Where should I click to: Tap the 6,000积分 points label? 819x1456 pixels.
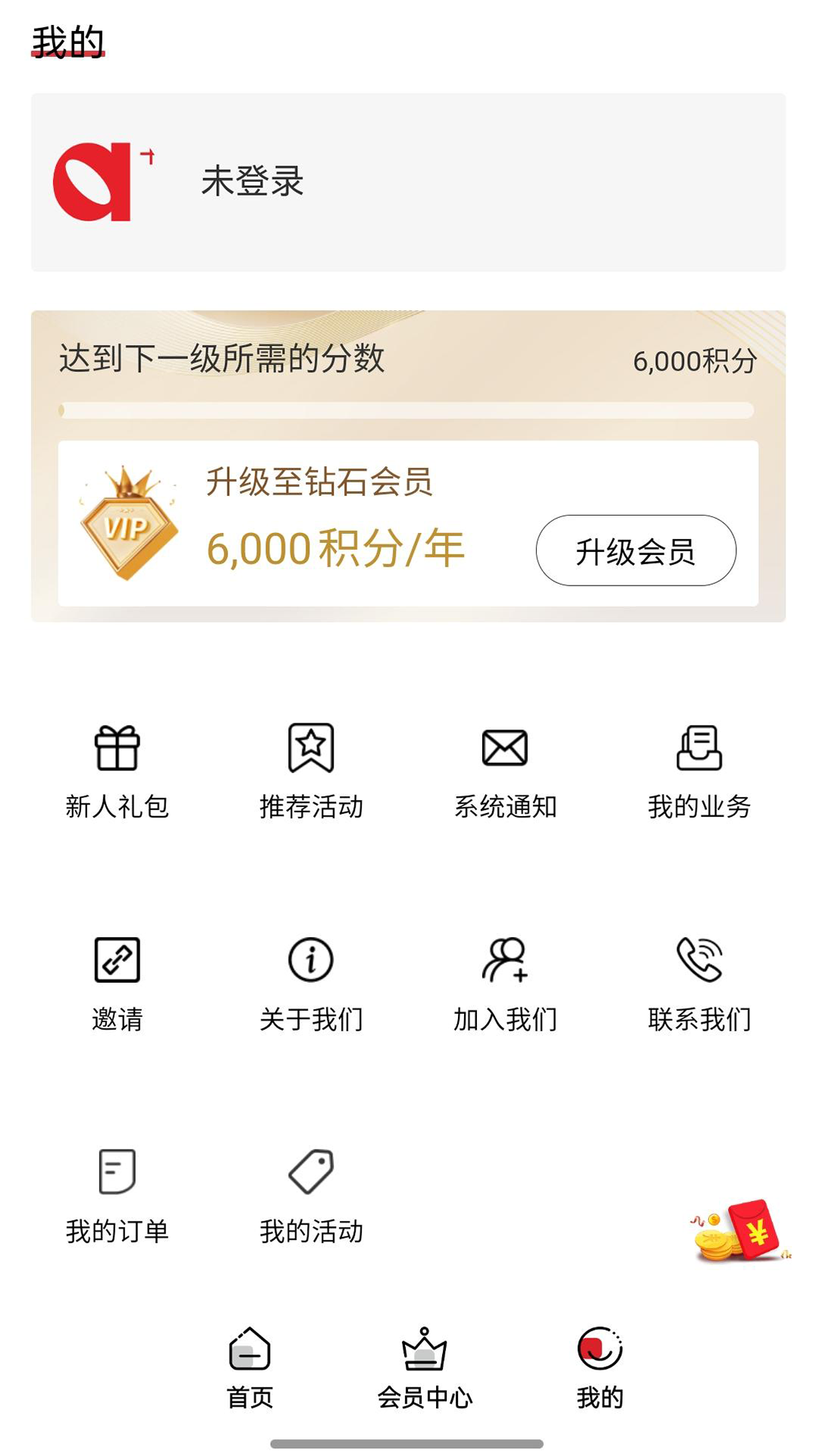(695, 362)
